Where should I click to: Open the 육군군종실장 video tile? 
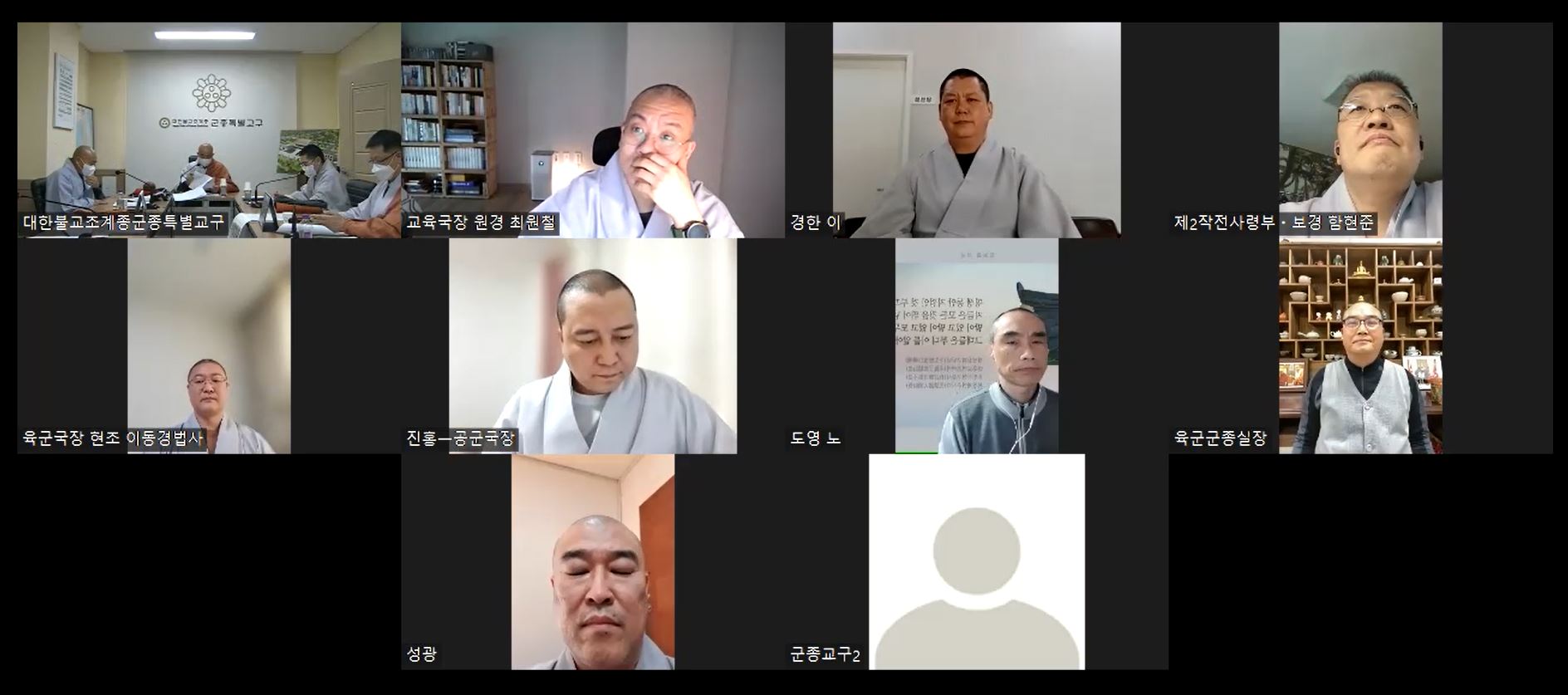tap(1360, 345)
